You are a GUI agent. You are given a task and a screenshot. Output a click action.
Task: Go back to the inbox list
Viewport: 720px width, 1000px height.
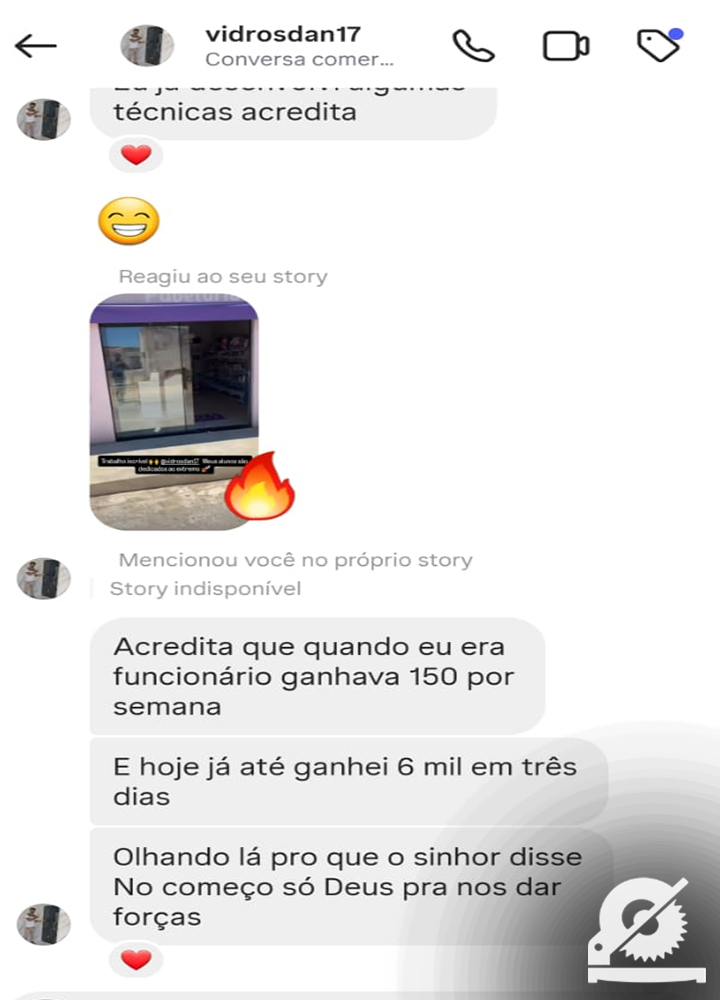(36, 45)
